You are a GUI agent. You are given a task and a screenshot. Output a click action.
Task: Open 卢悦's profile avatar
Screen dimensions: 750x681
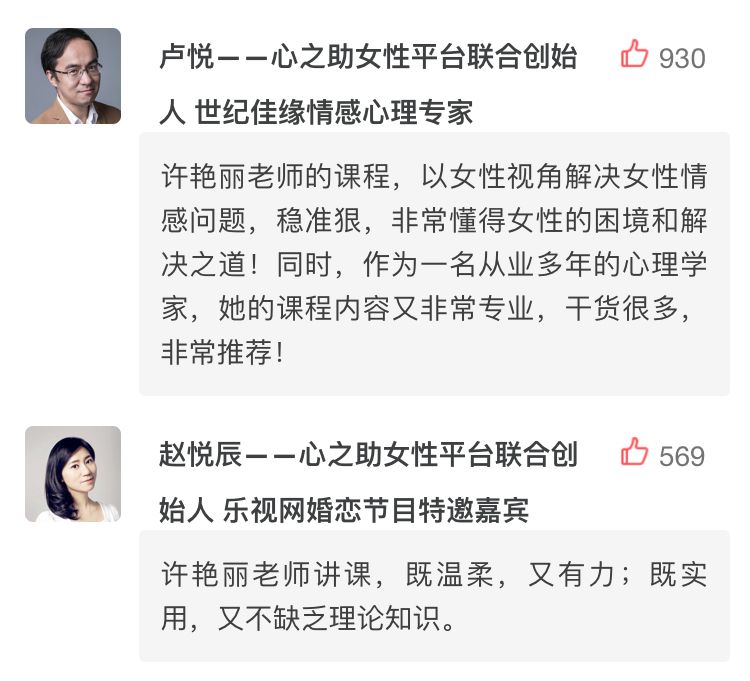[73, 76]
